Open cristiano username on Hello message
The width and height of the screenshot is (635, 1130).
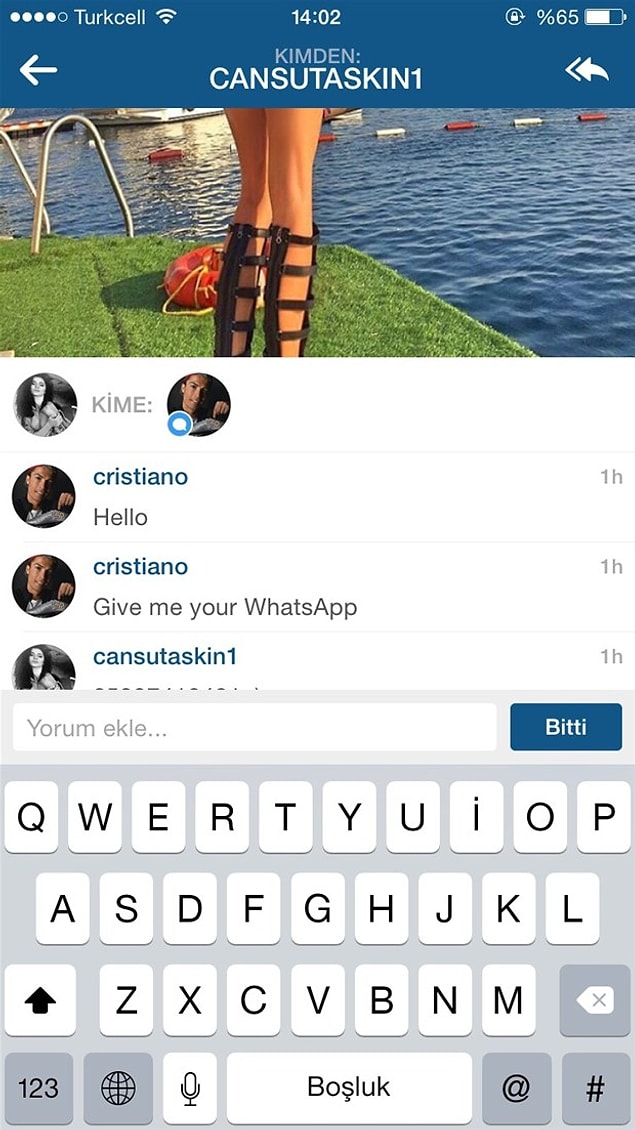140,477
